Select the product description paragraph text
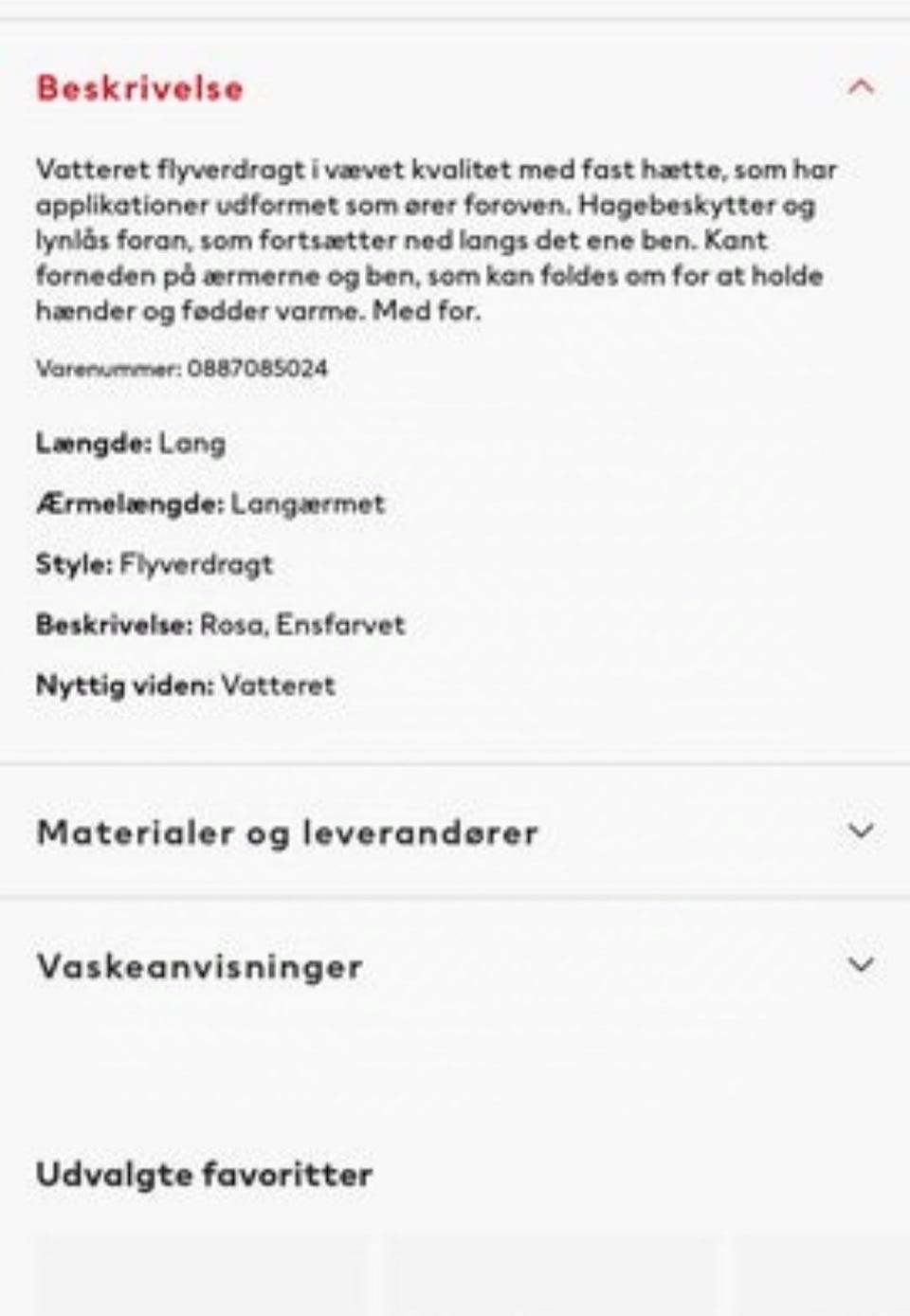The width and height of the screenshot is (910, 1316). [x=436, y=238]
